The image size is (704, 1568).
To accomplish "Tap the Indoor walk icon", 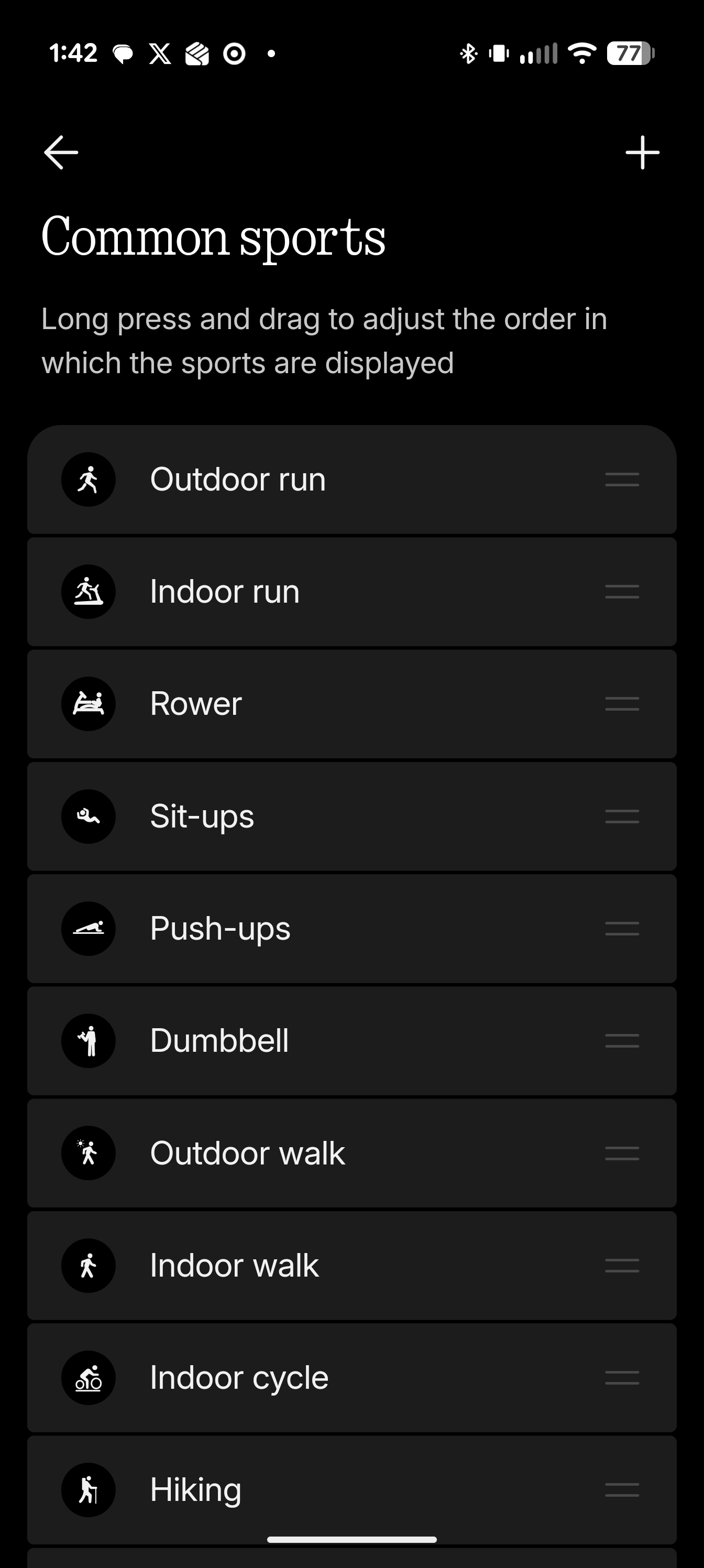I will (88, 1266).
